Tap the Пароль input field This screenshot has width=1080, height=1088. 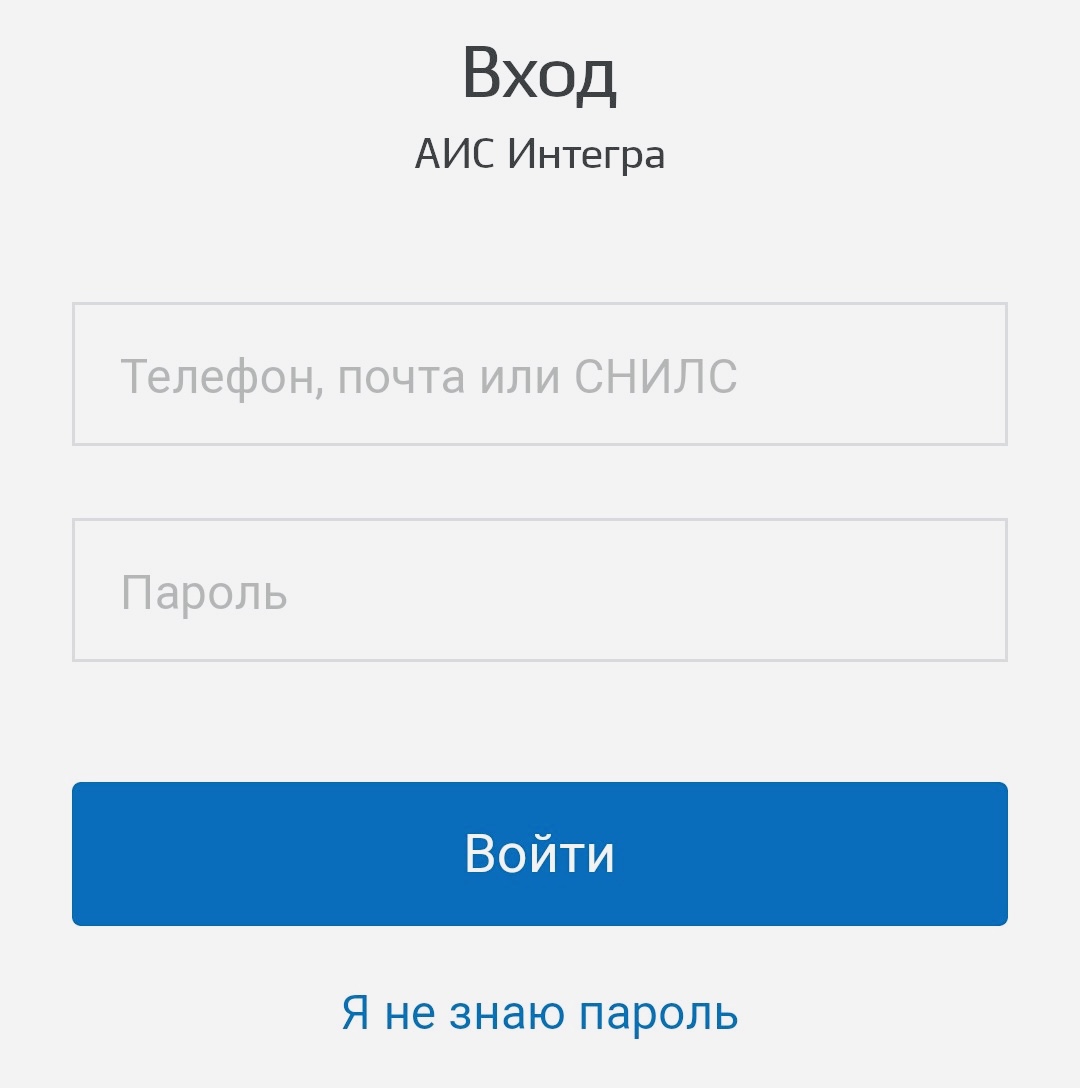click(539, 590)
